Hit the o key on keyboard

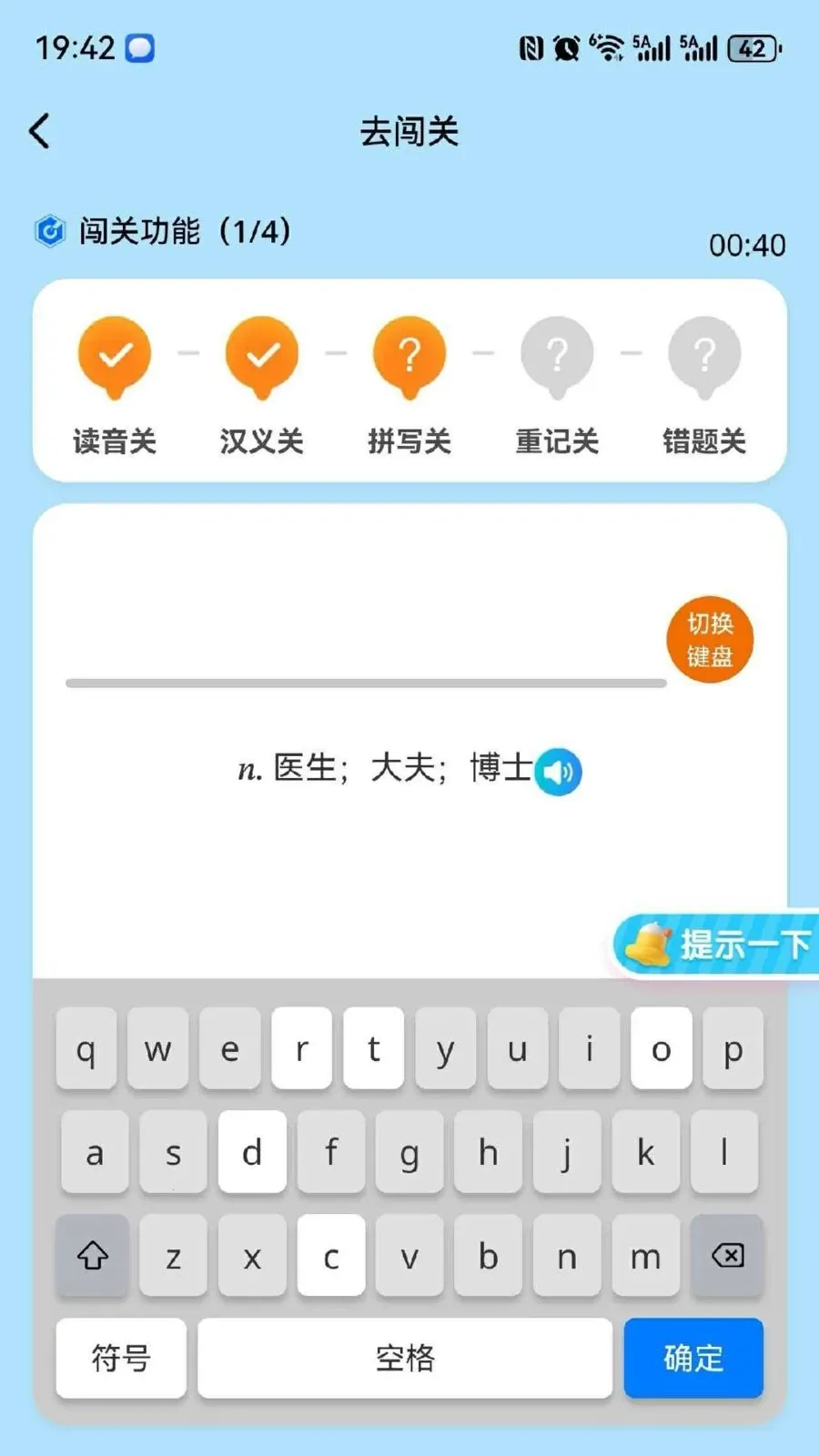pyautogui.click(x=662, y=1048)
